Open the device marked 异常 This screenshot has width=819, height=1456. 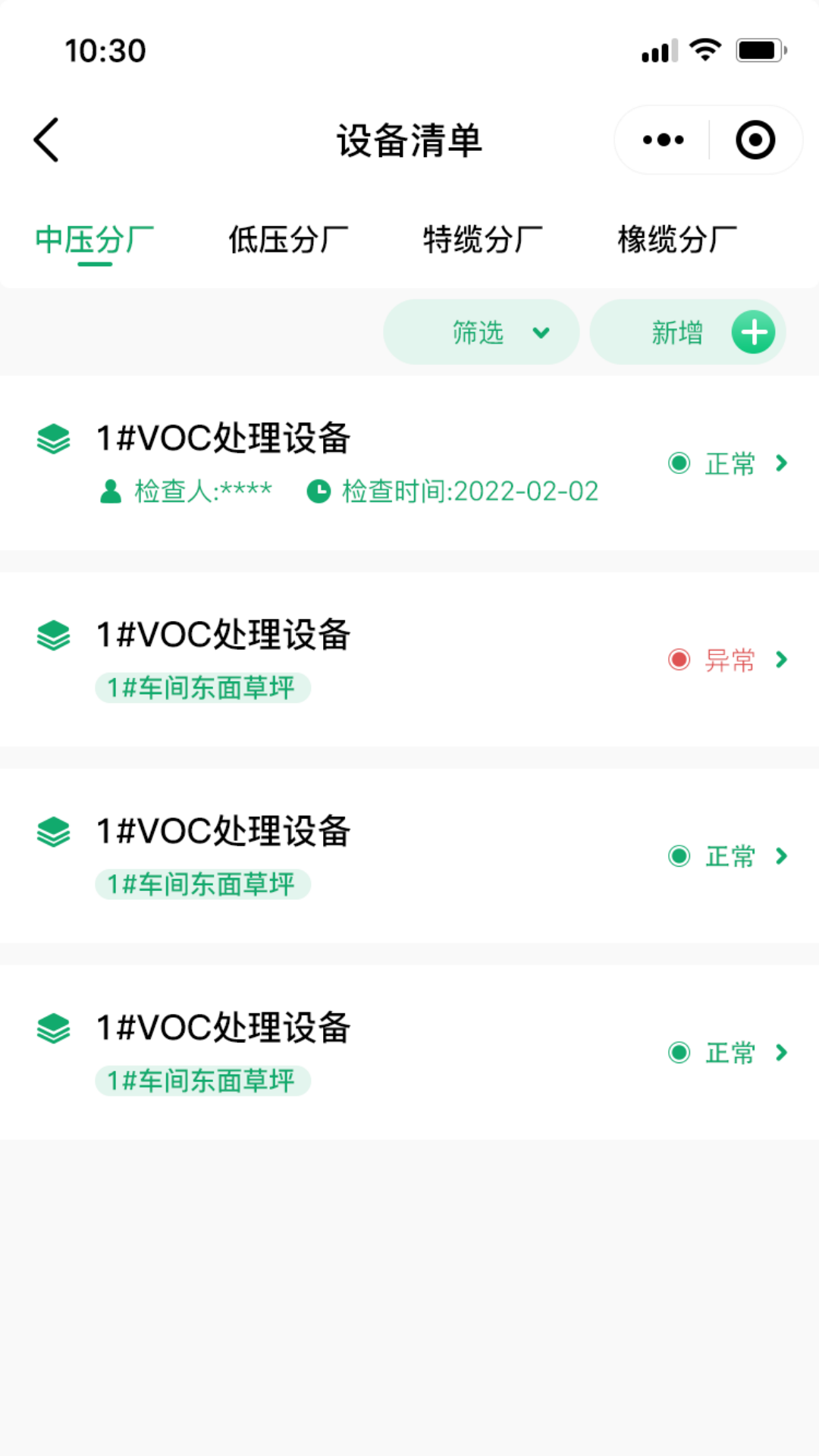[409, 659]
